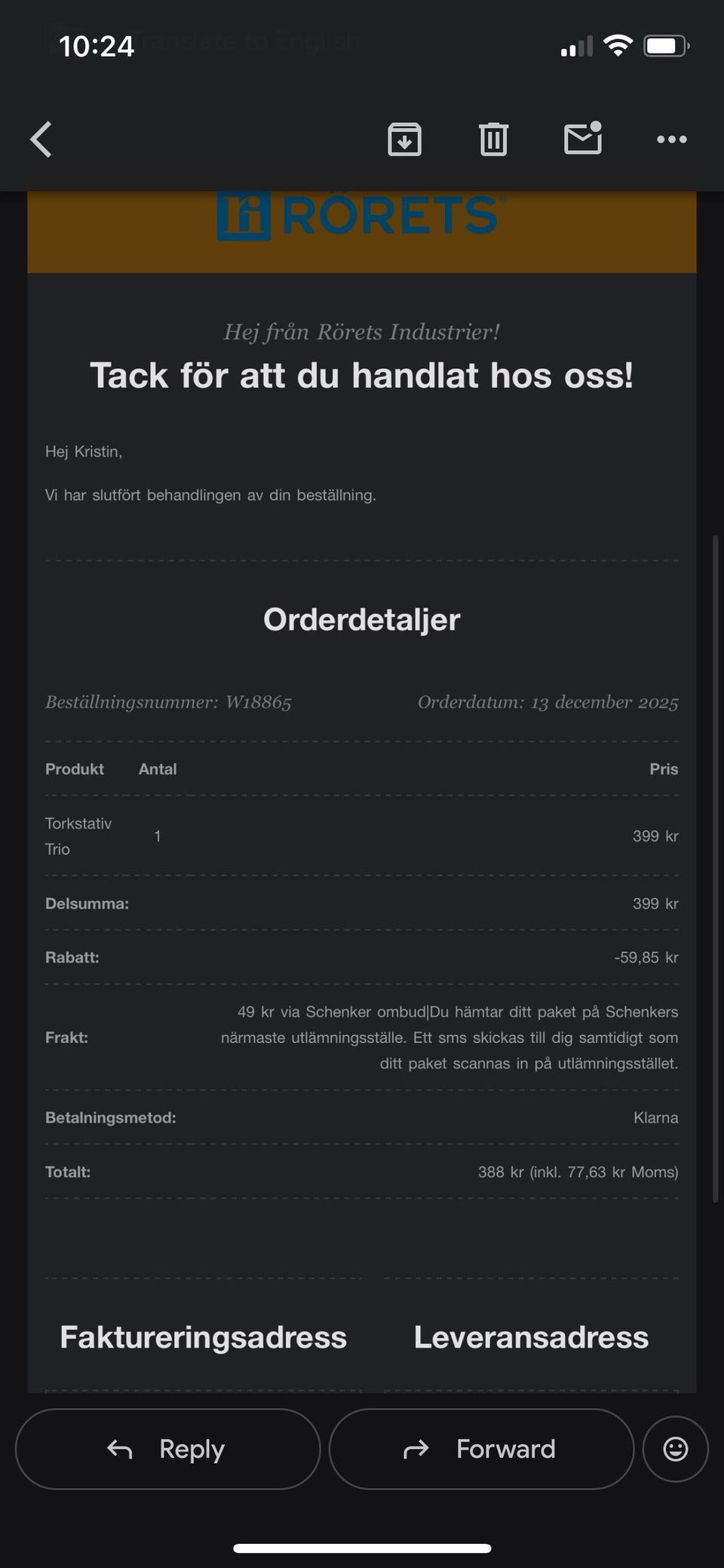Mark the email as unread
Image resolution: width=724 pixels, height=1568 pixels.
coord(582,139)
